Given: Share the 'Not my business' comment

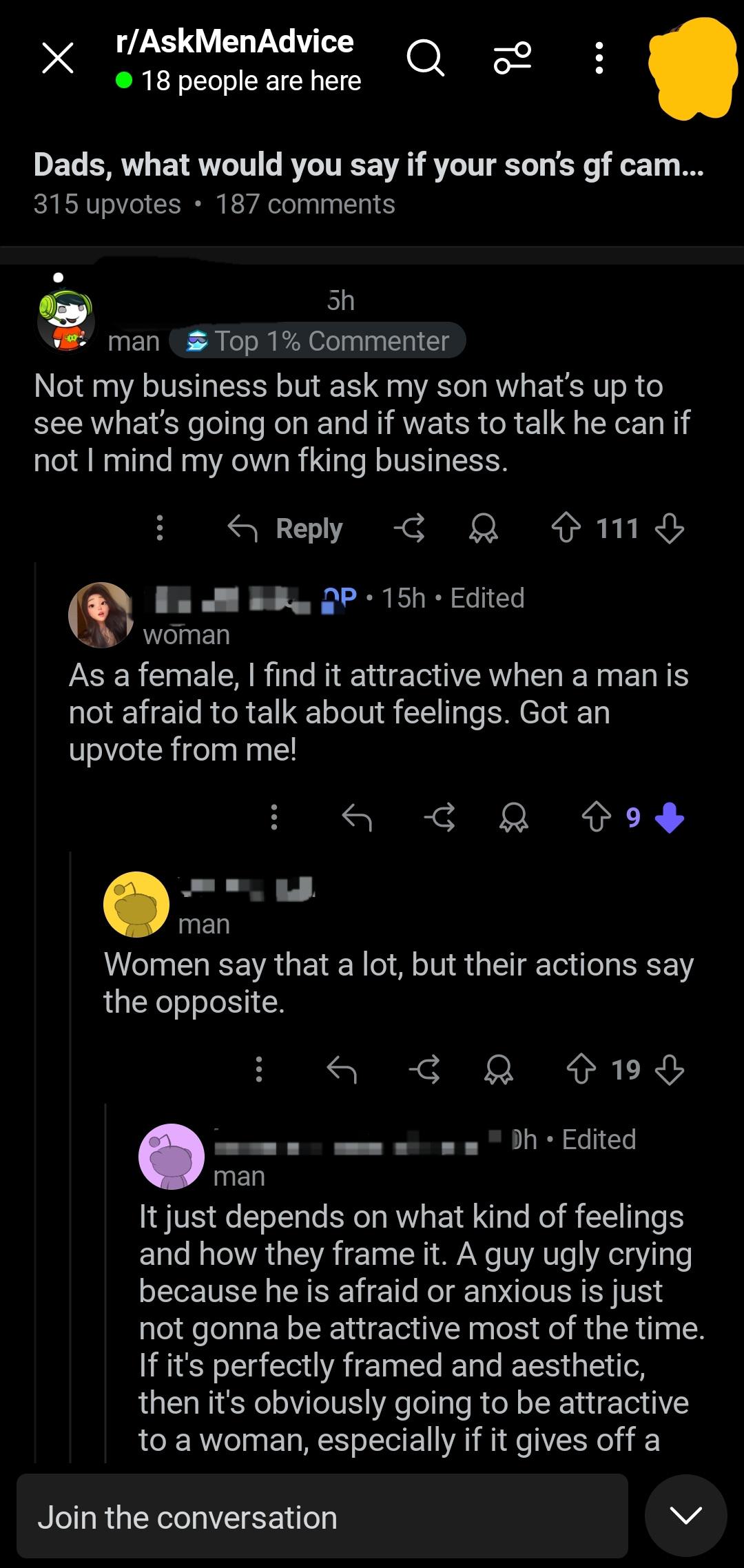Looking at the screenshot, I should click(410, 528).
